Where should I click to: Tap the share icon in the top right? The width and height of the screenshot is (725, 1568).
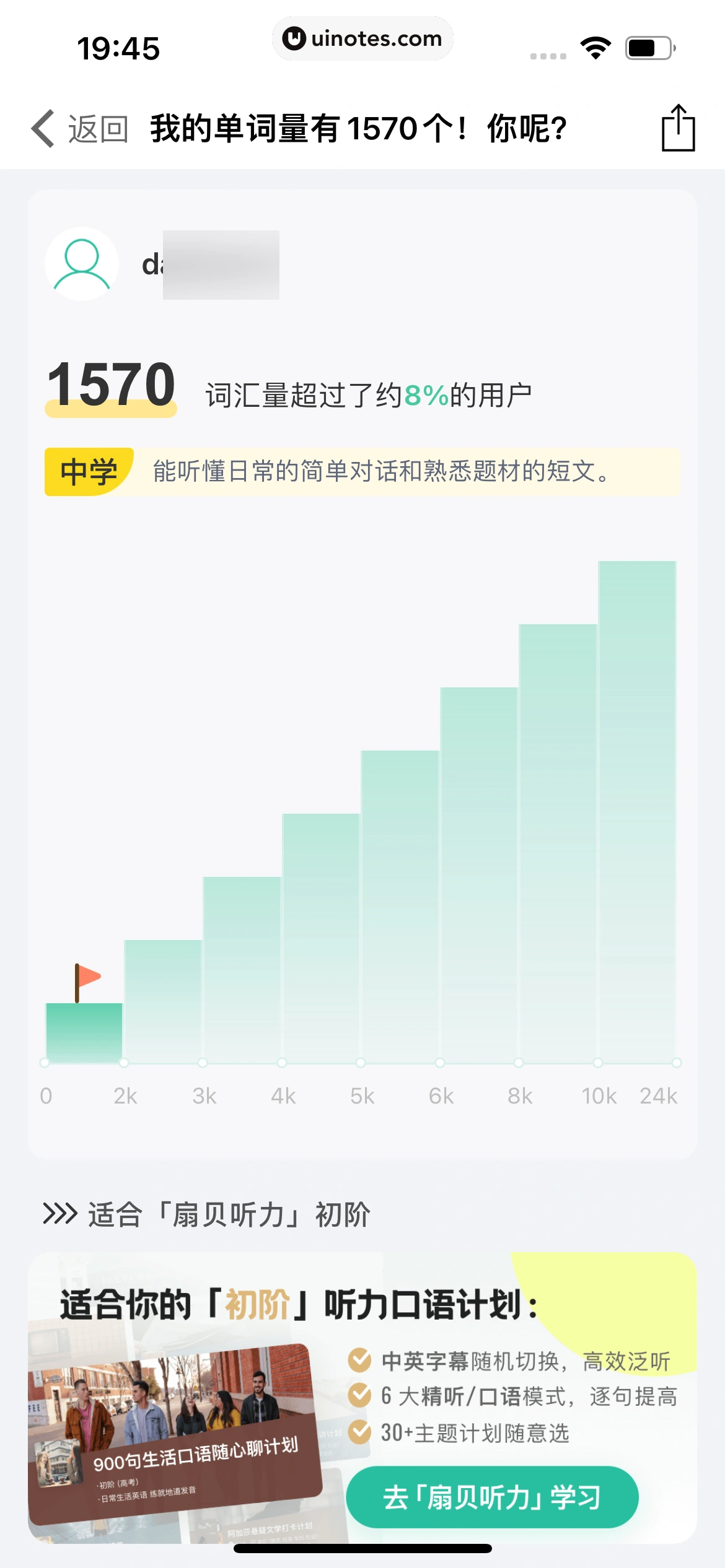point(679,129)
